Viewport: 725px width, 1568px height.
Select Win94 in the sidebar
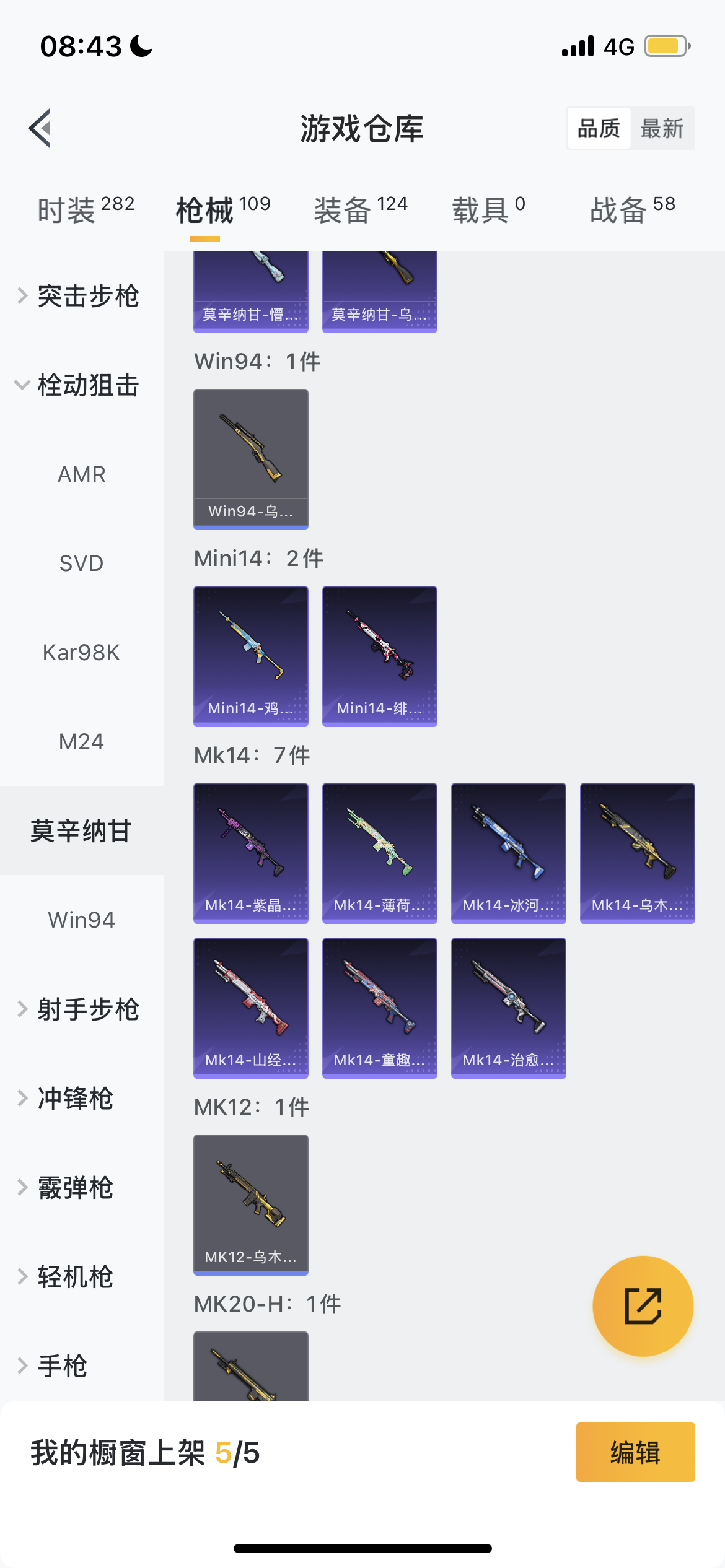click(82, 920)
